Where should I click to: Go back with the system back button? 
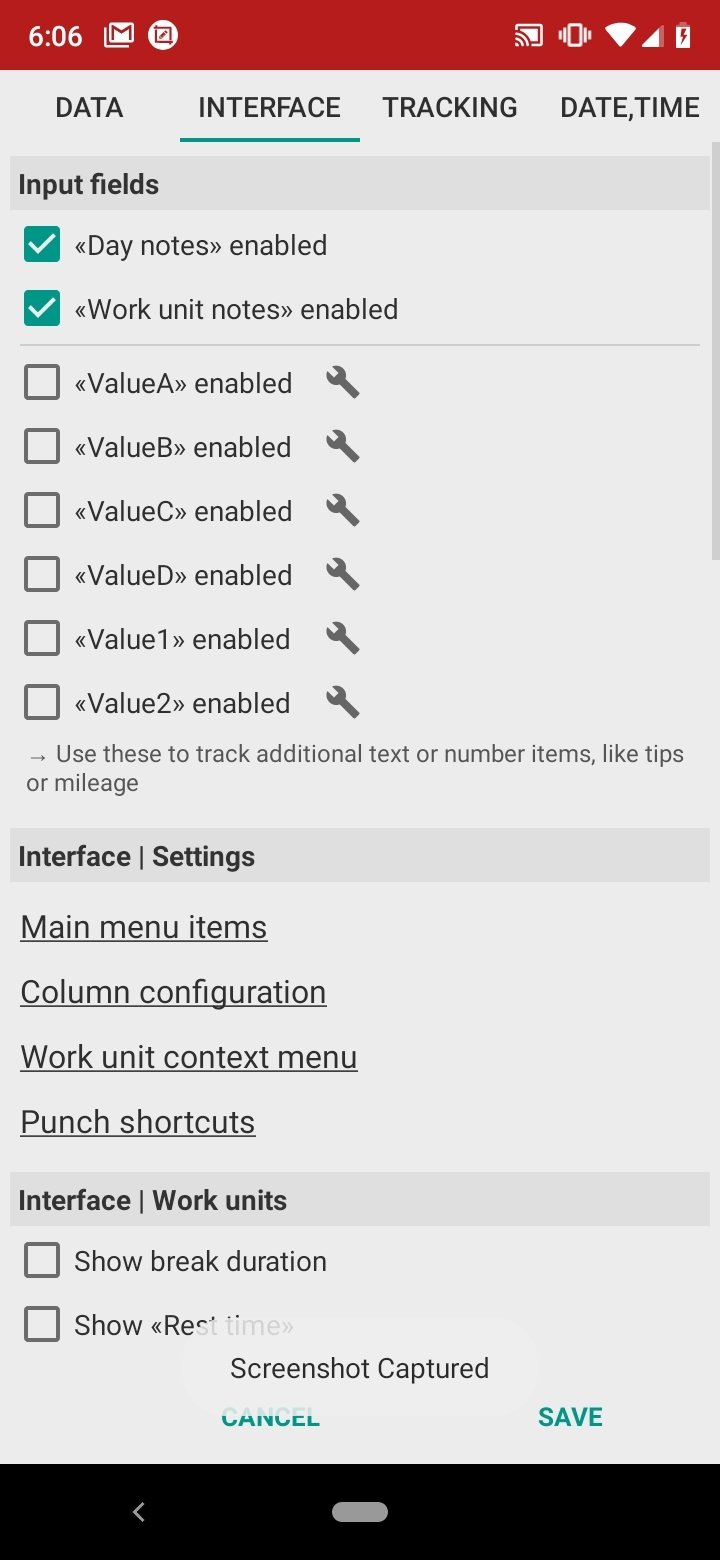tap(139, 1512)
